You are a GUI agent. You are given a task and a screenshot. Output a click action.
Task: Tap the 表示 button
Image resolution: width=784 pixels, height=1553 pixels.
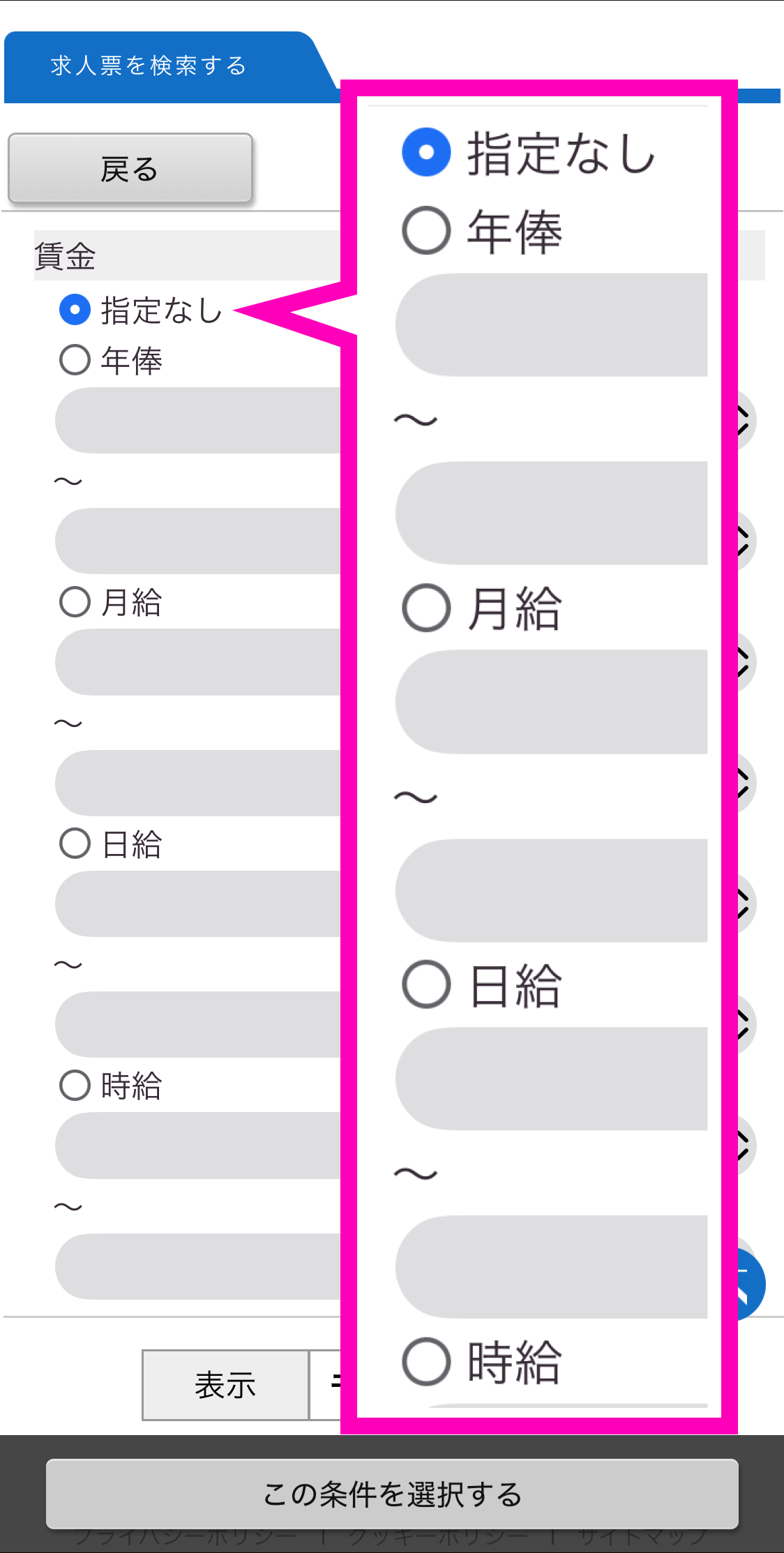click(225, 1385)
